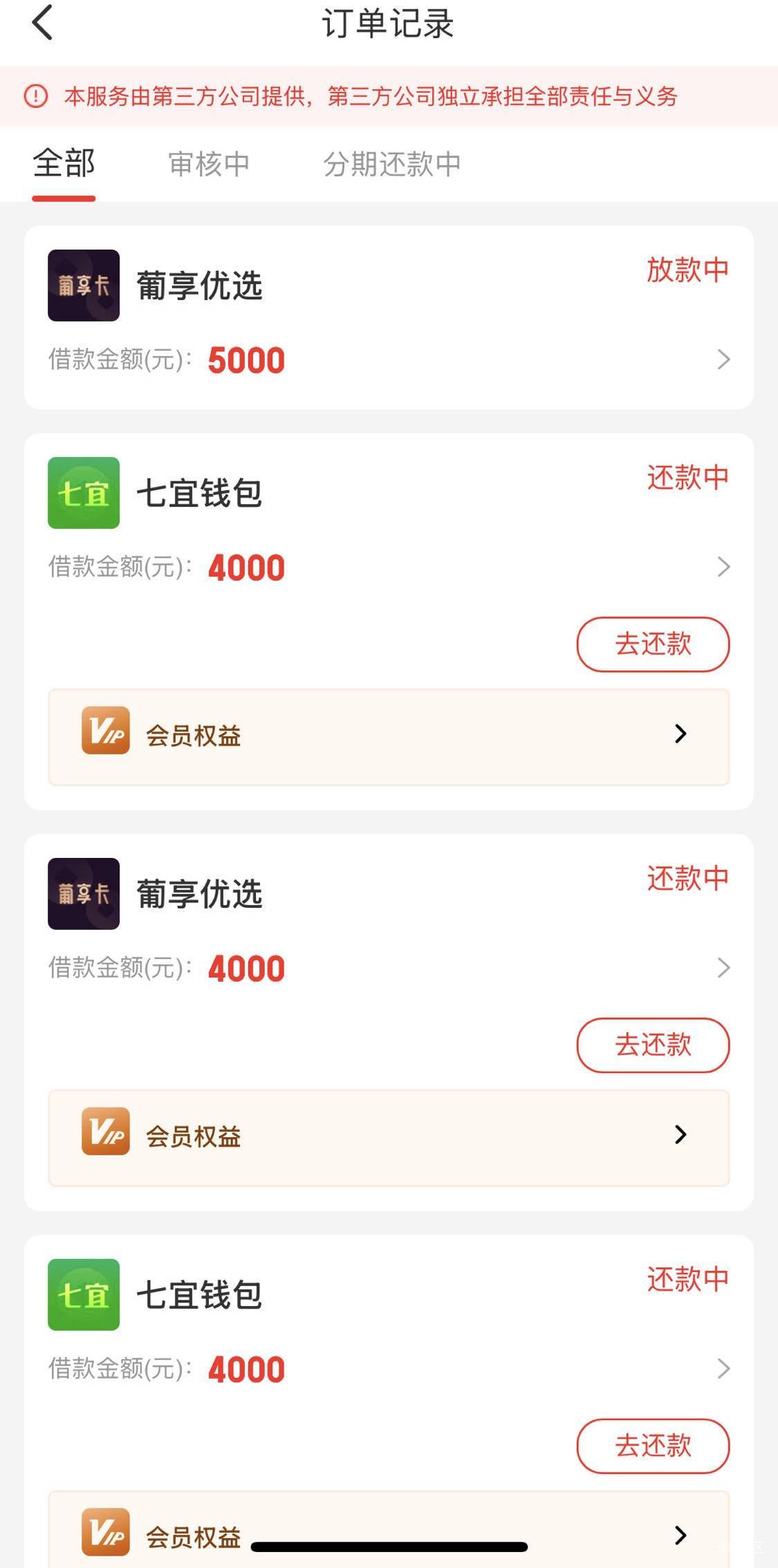
Task: Show orders under 分期还款中 tab
Action: point(391,165)
